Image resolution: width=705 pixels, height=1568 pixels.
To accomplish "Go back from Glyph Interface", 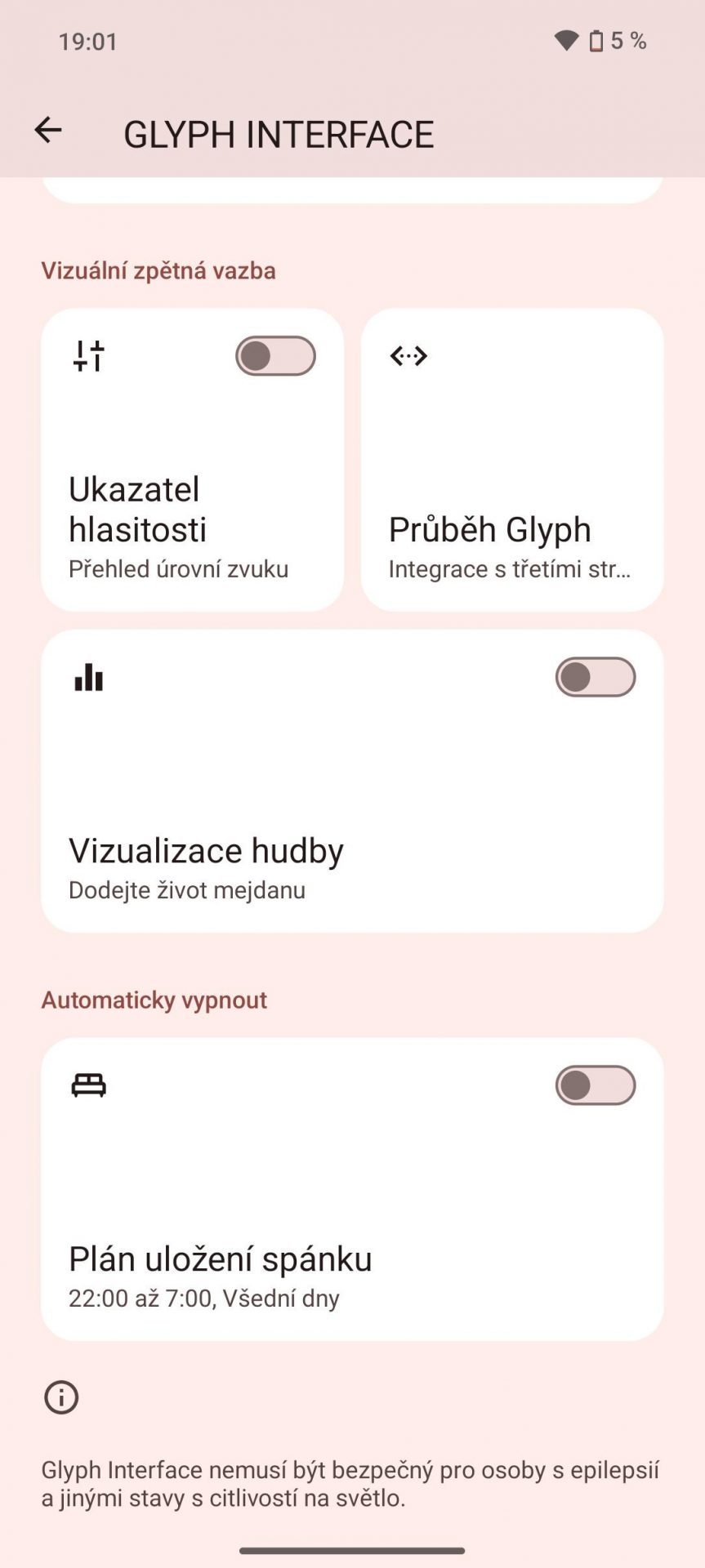I will 48,130.
